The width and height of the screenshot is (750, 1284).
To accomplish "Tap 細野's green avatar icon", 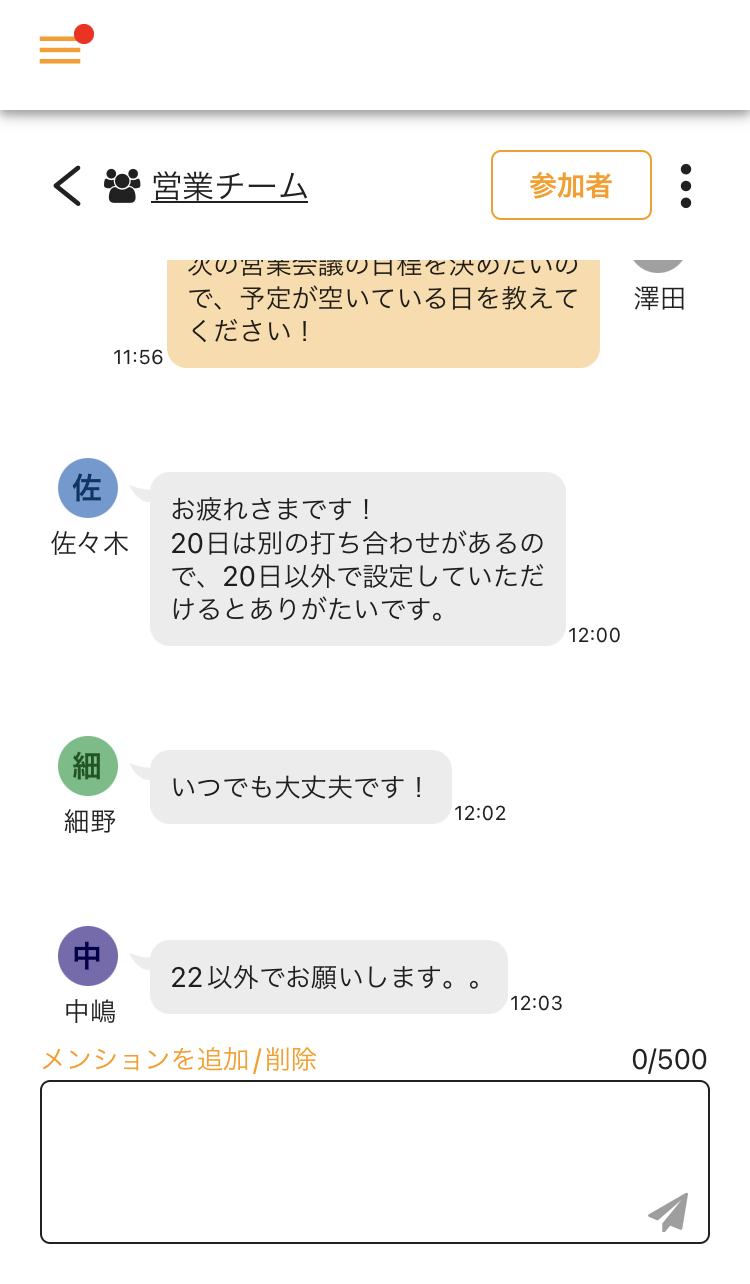I will click(88, 765).
